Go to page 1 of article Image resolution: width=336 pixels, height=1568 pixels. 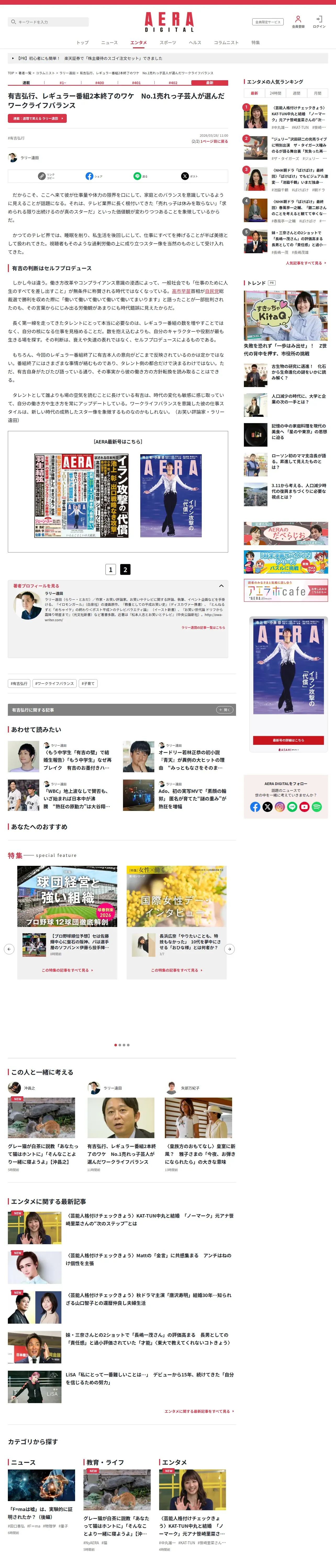tap(110, 569)
